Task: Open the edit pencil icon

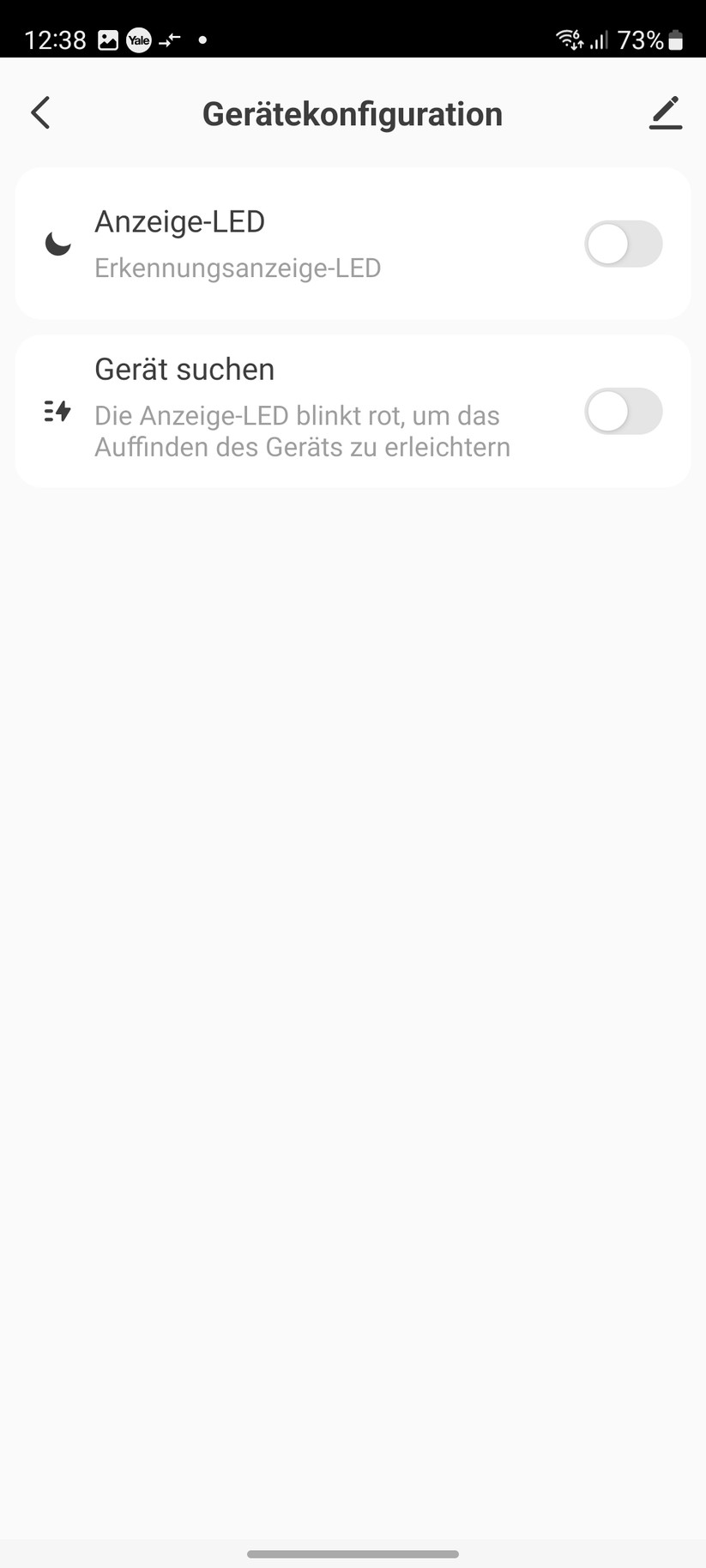Action: [665, 112]
